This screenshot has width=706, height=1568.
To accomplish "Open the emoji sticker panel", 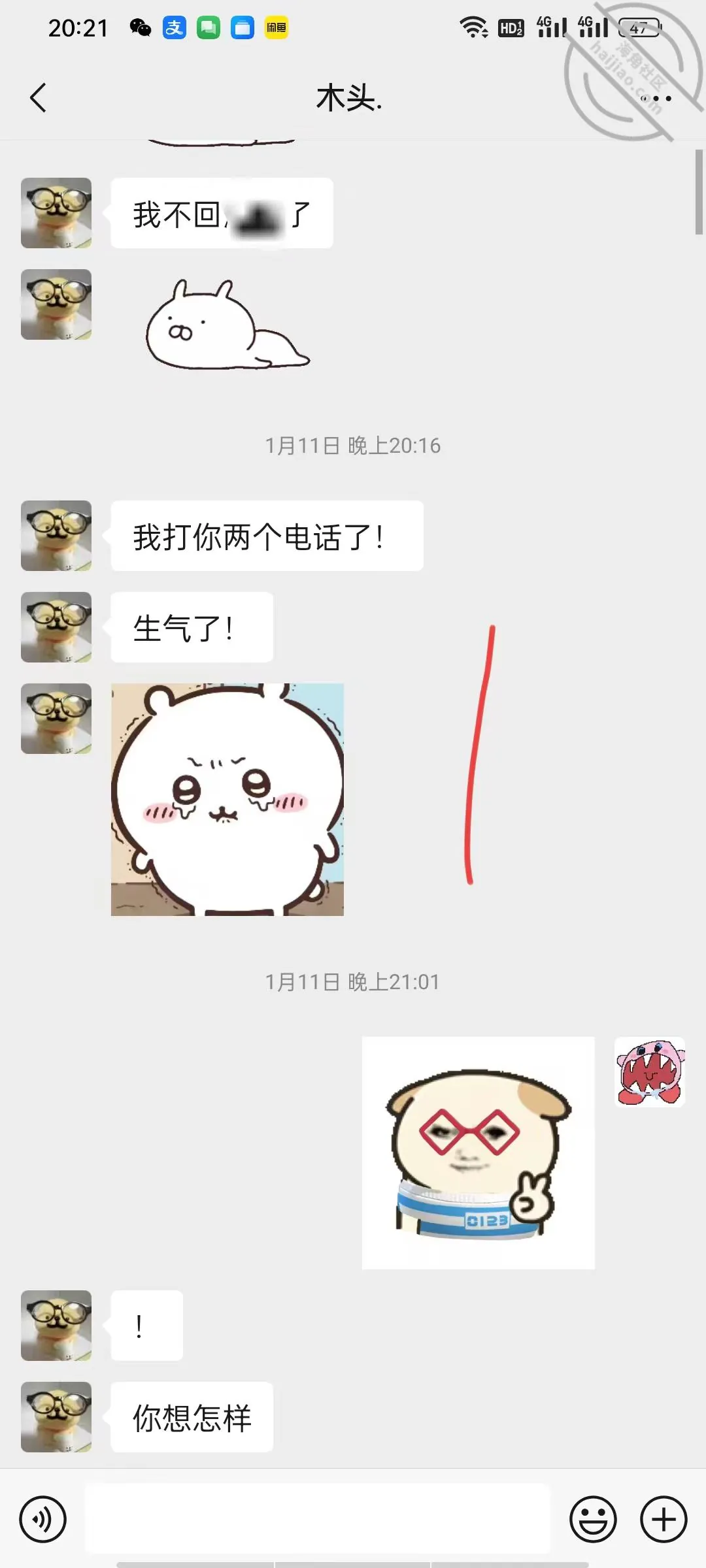I will tap(593, 1519).
